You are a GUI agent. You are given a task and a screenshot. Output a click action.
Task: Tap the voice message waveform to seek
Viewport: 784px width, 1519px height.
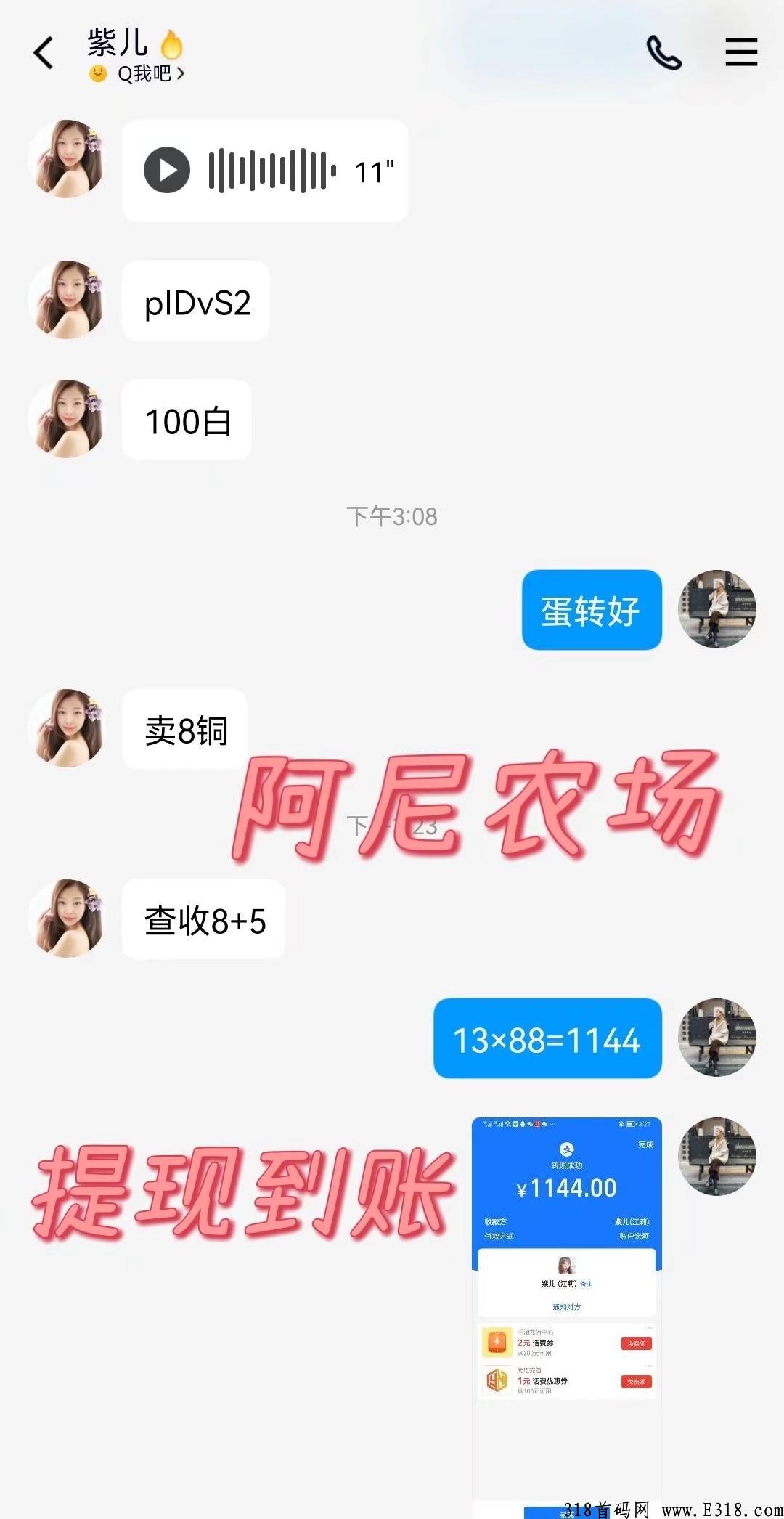(269, 170)
